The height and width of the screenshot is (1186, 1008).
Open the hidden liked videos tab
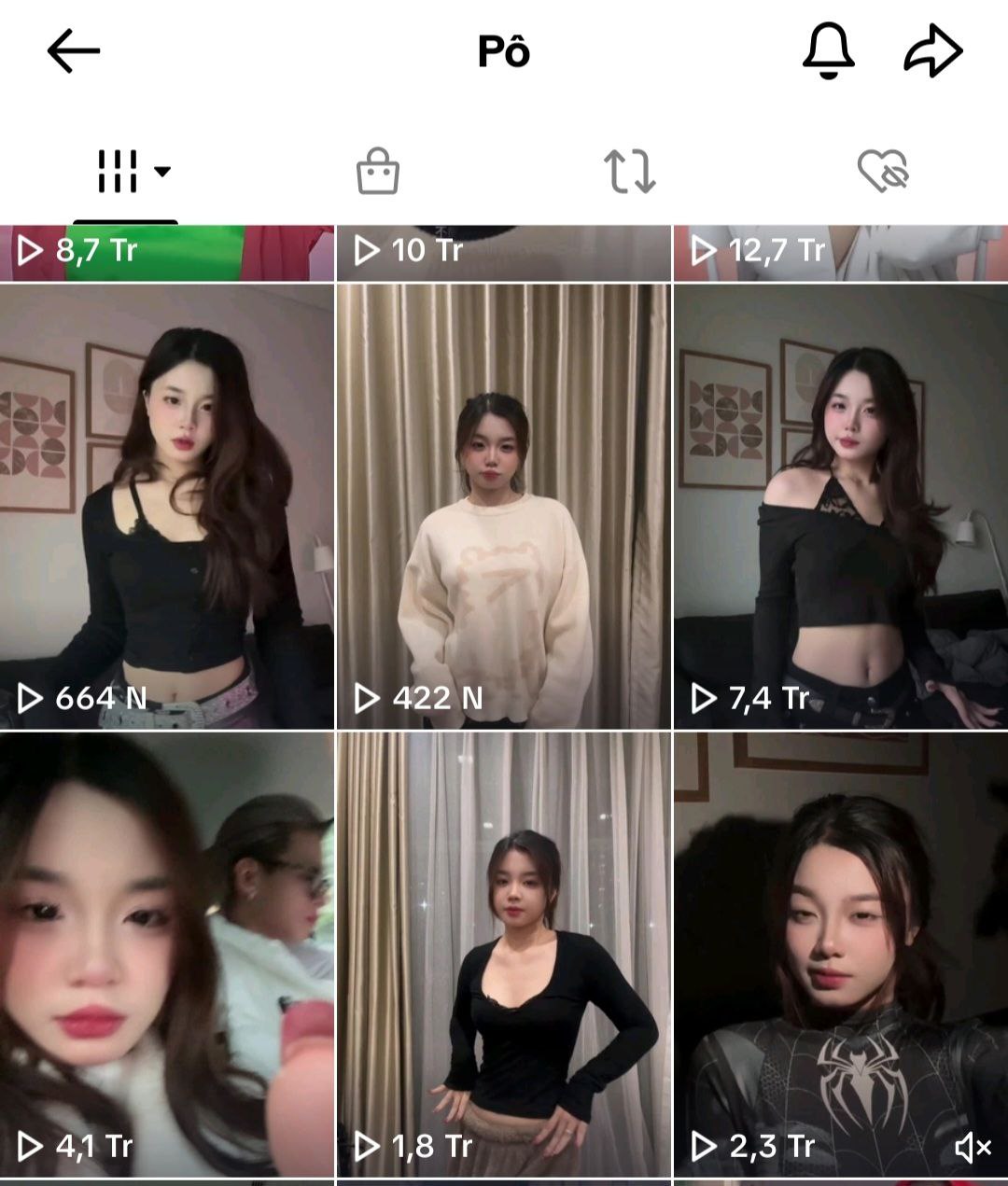pos(882,172)
